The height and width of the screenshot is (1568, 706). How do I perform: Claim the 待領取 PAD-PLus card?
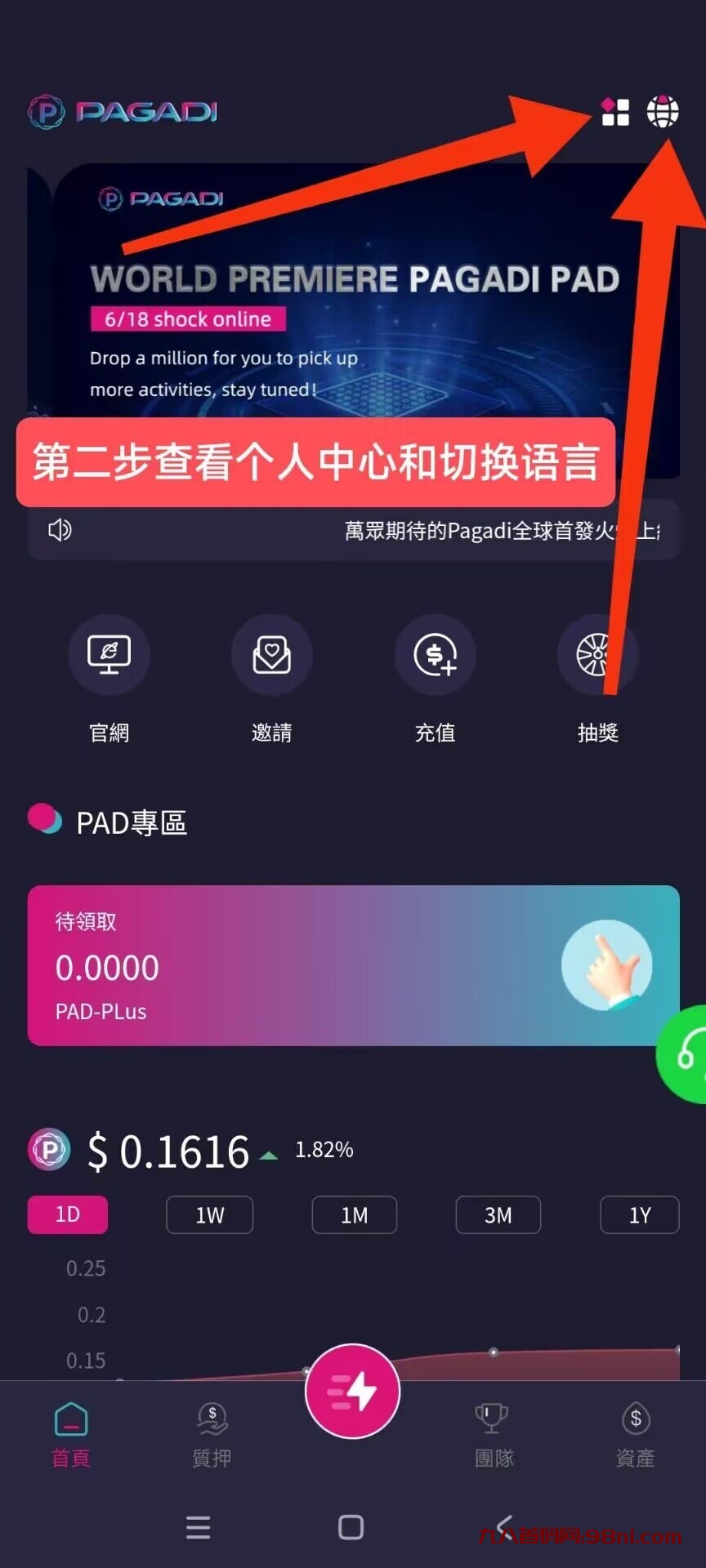click(353, 965)
